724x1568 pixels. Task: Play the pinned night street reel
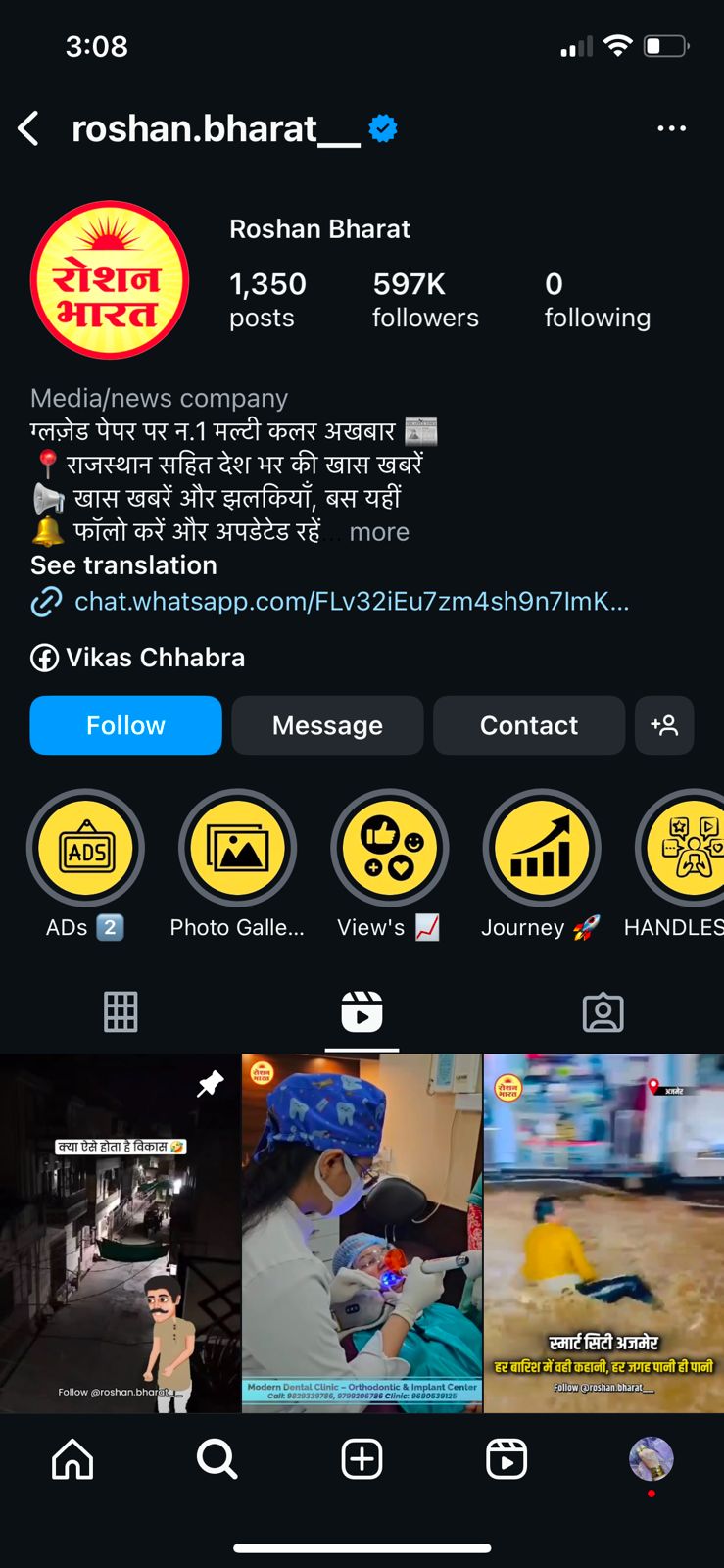click(120, 1233)
